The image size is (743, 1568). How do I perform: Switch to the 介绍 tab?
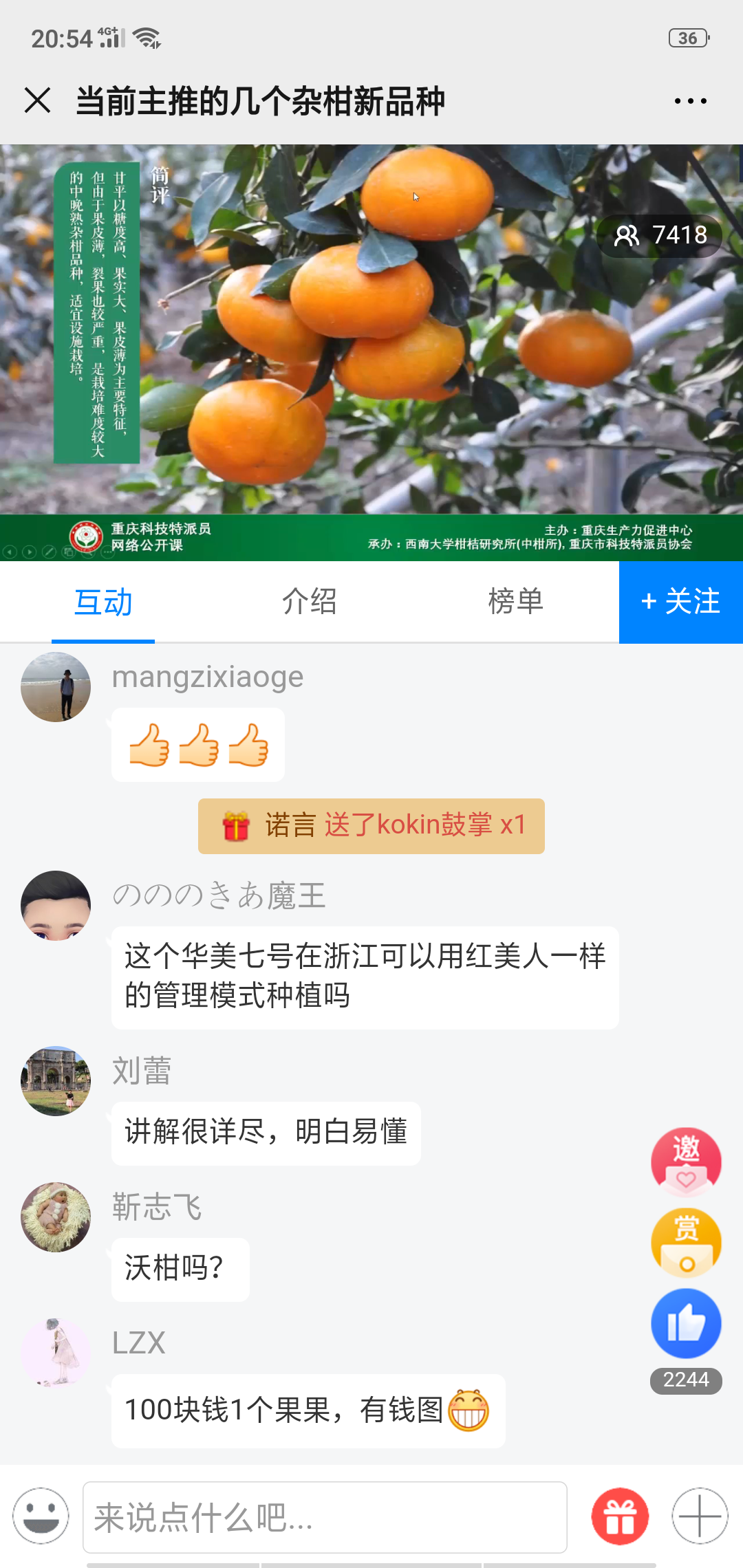pos(310,602)
